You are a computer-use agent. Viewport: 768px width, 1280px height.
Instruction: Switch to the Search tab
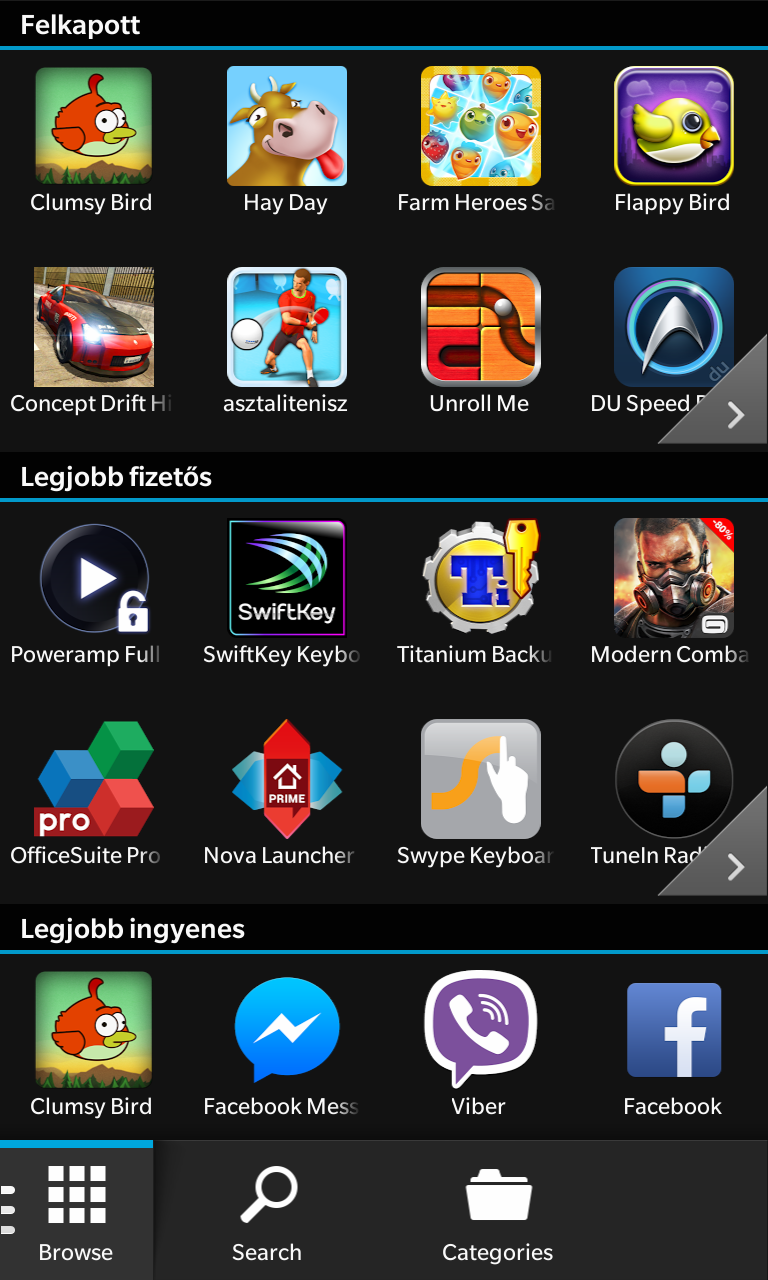coord(267,1212)
